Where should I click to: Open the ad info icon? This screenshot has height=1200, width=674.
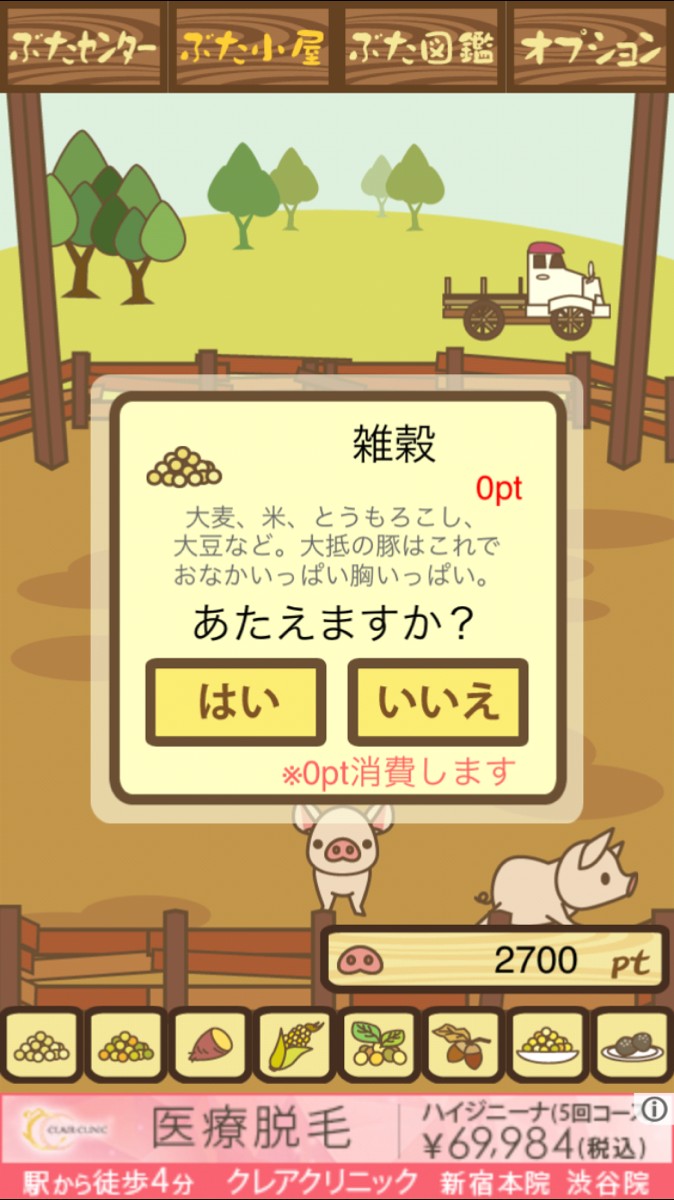[654, 1109]
